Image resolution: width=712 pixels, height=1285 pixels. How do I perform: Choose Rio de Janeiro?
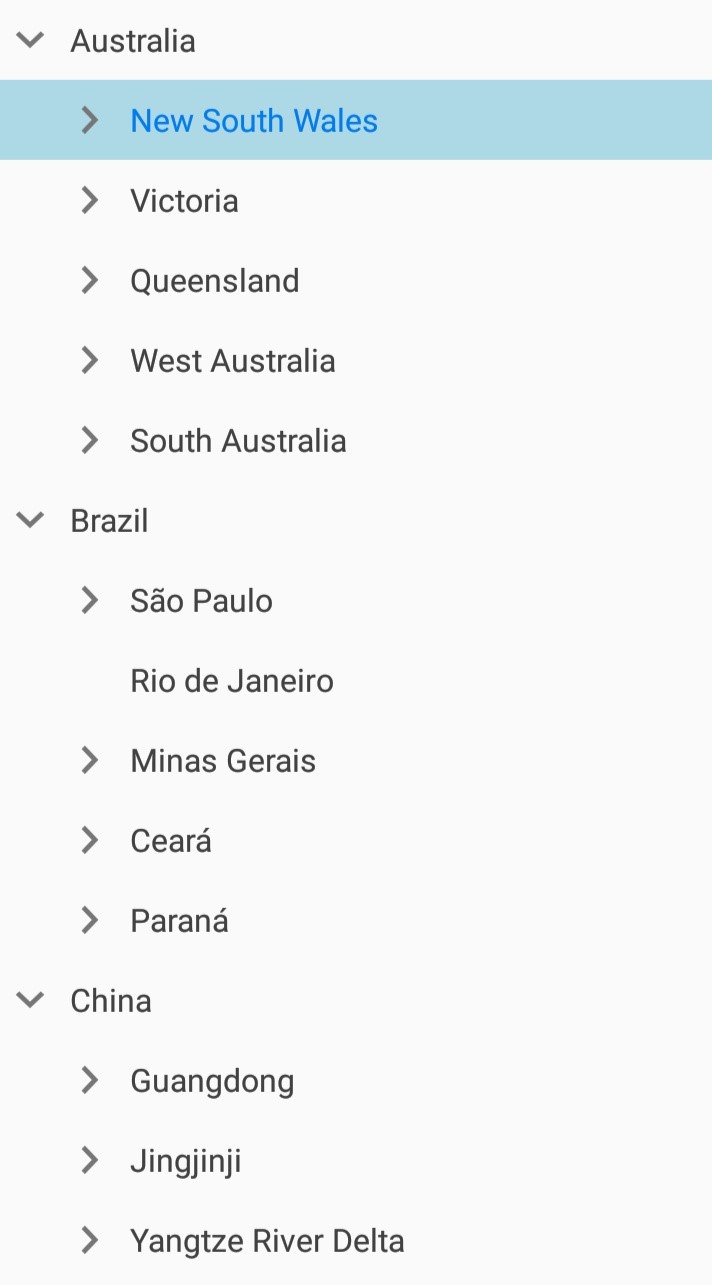231,681
